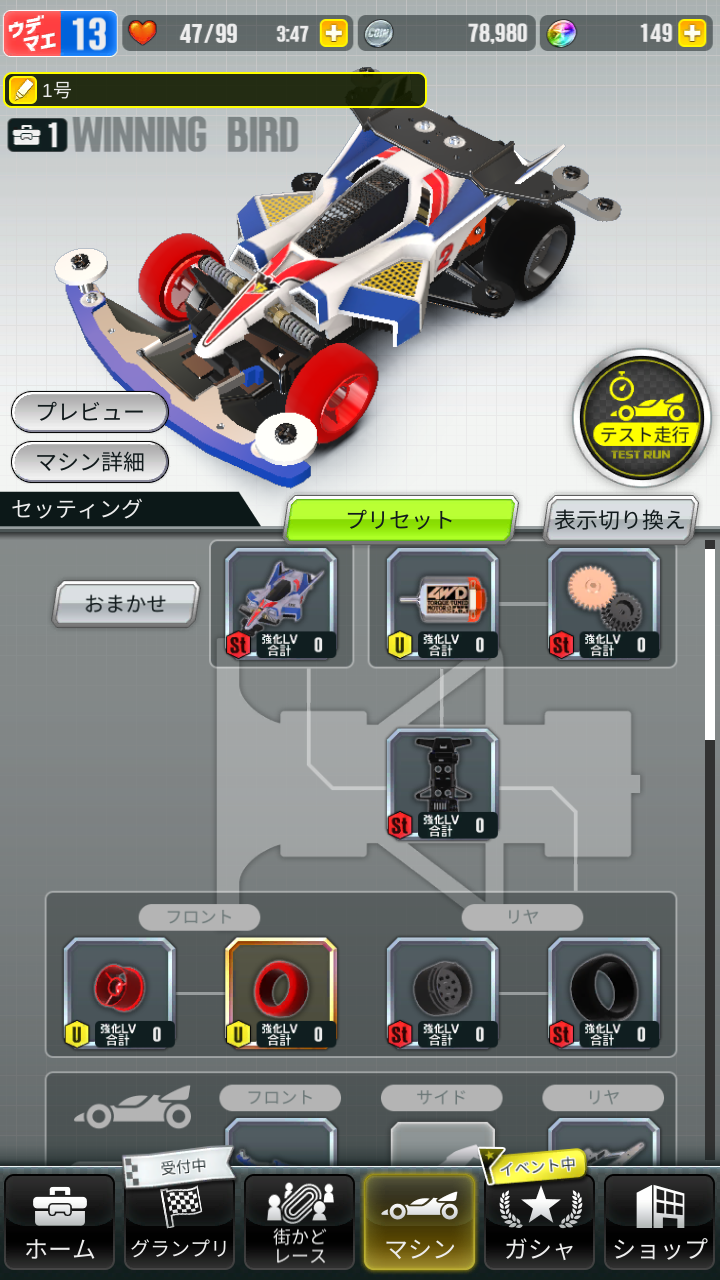Switch to the グランプリ tab
The image size is (720, 1280).
(x=180, y=1222)
